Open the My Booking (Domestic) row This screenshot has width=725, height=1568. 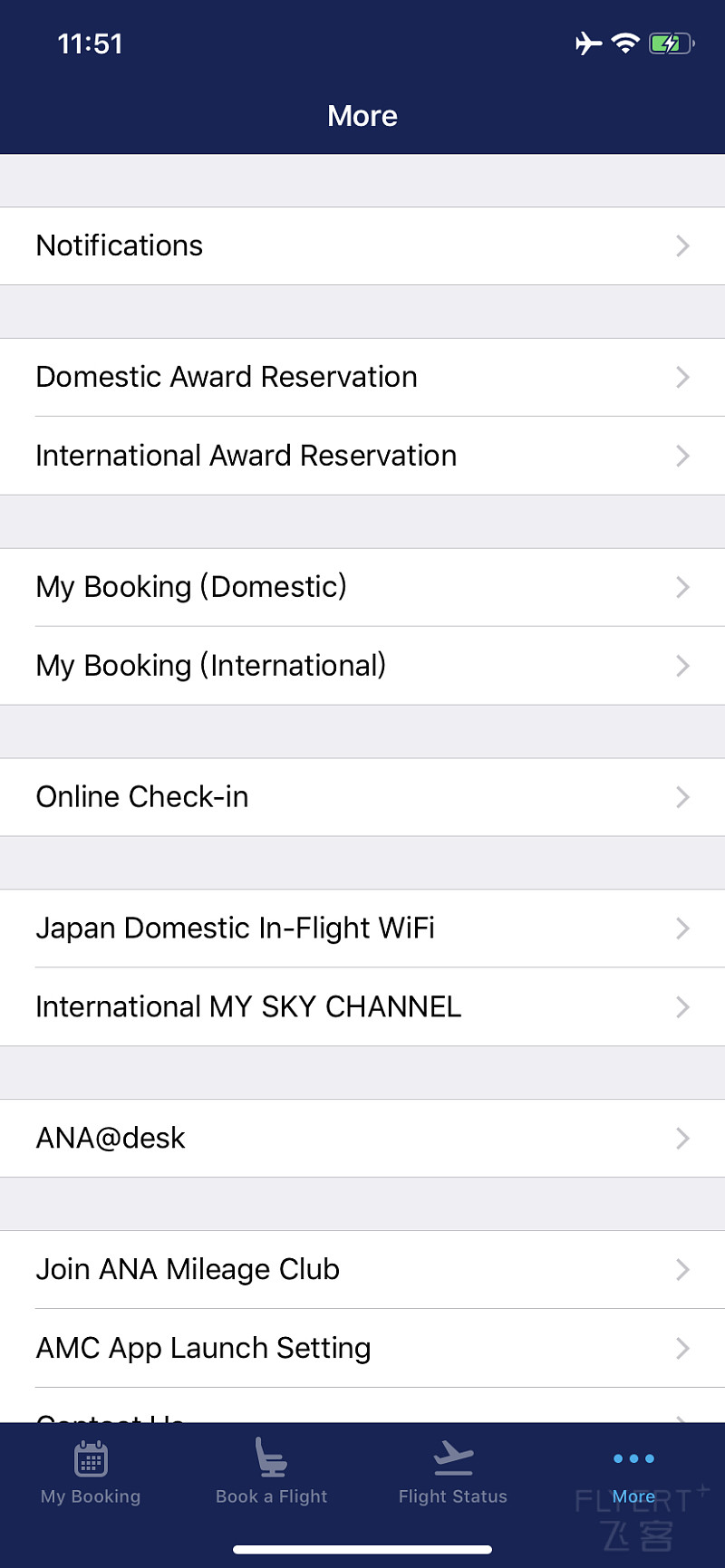click(x=362, y=587)
